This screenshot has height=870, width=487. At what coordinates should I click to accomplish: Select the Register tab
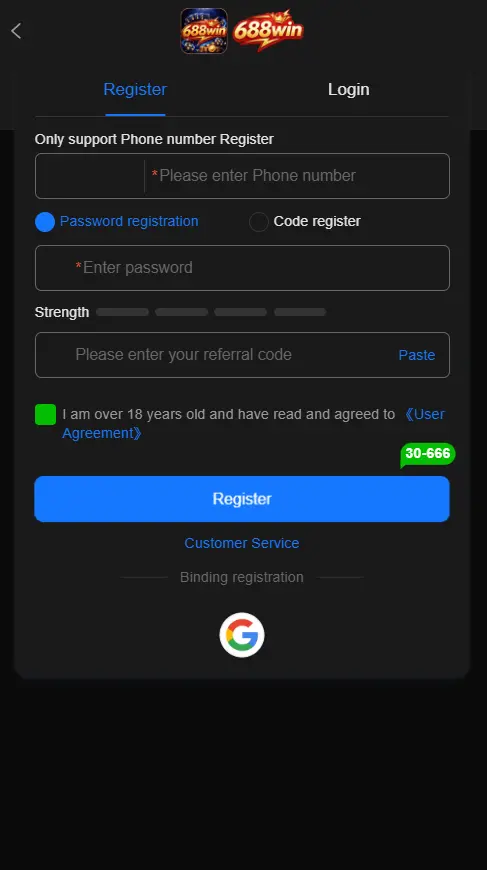click(135, 89)
